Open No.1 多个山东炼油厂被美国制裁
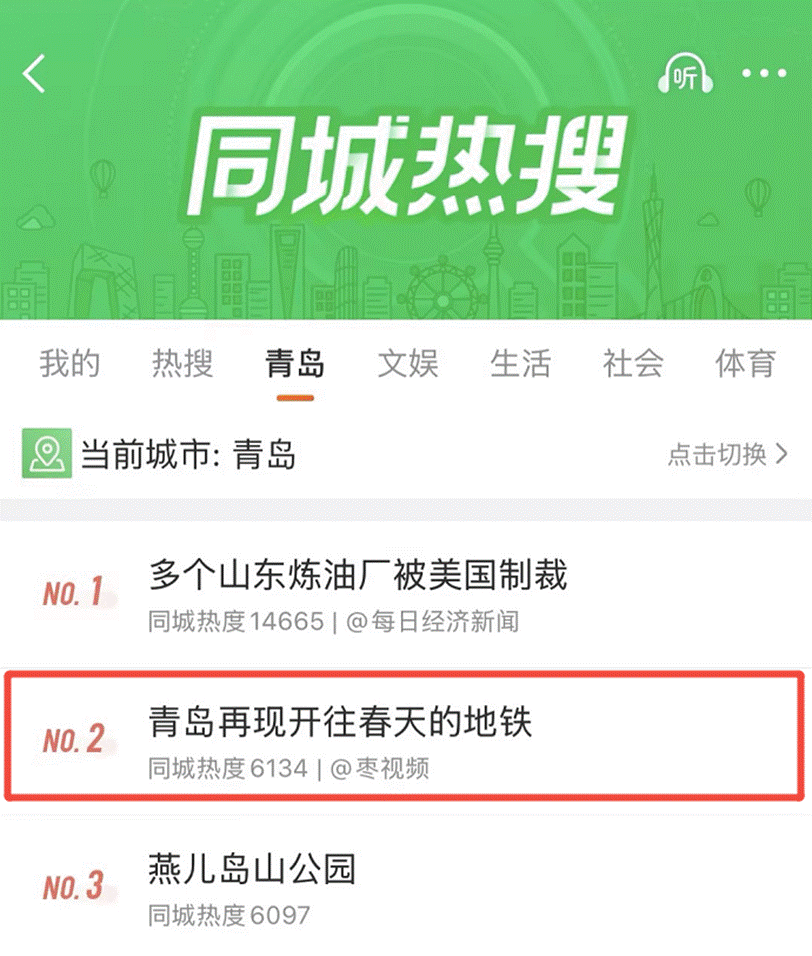 click(x=358, y=576)
